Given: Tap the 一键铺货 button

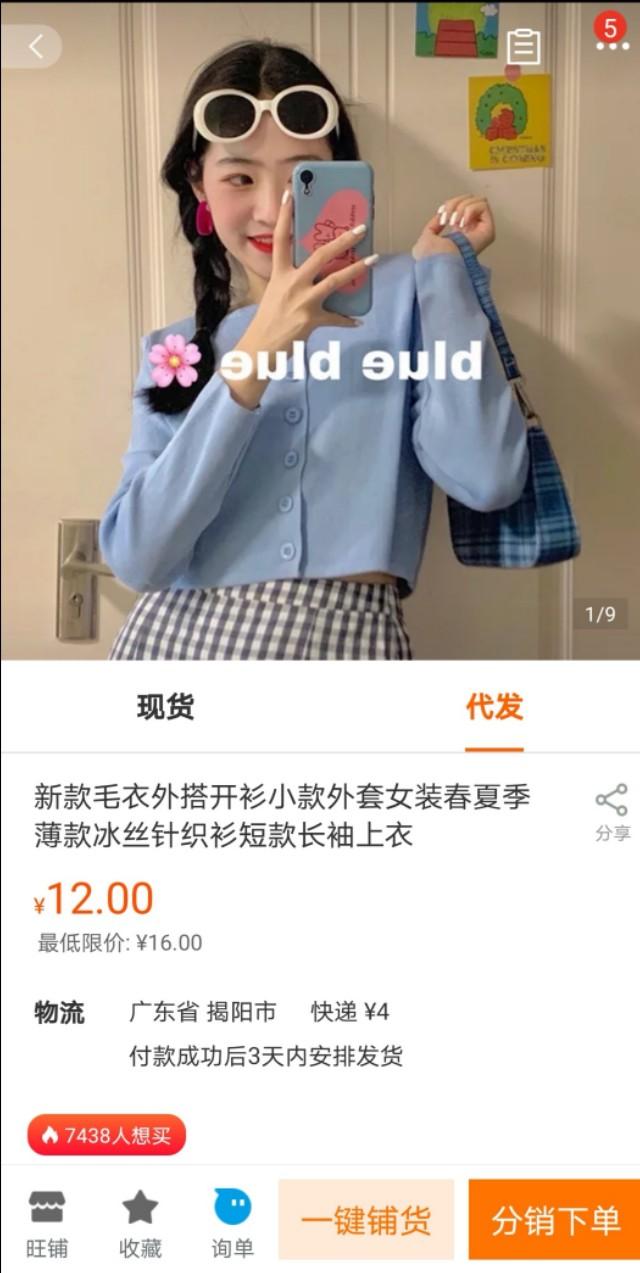Looking at the screenshot, I should click(x=366, y=1220).
